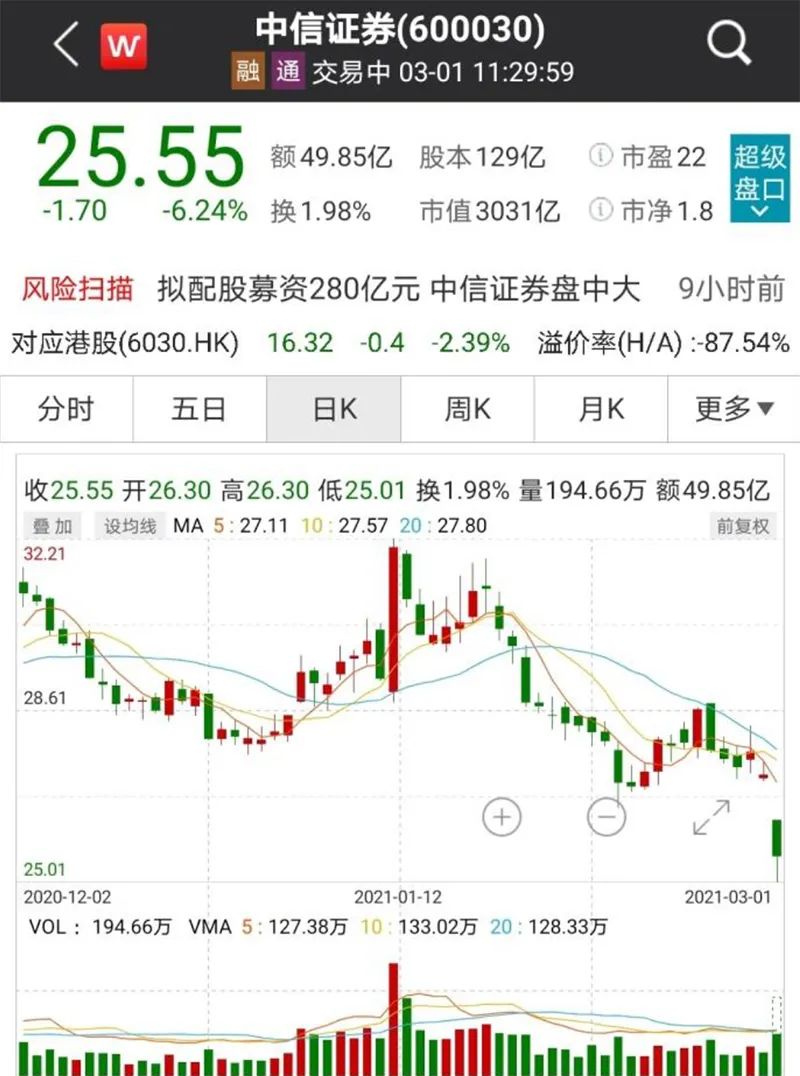Image resolution: width=800 pixels, height=1076 pixels.
Task: Zoom out the K-line chart with minus
Action: tap(606, 817)
